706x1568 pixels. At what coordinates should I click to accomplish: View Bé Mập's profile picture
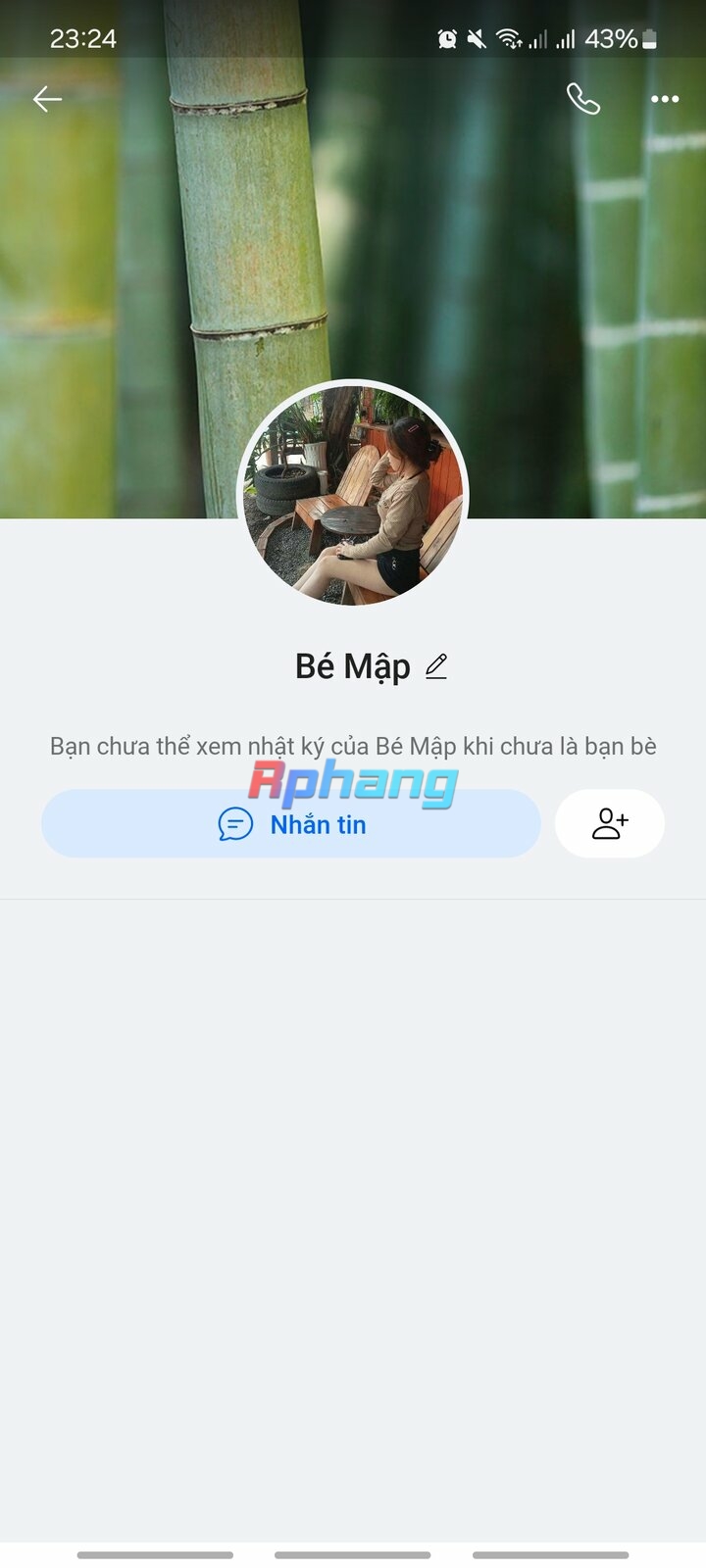[353, 493]
